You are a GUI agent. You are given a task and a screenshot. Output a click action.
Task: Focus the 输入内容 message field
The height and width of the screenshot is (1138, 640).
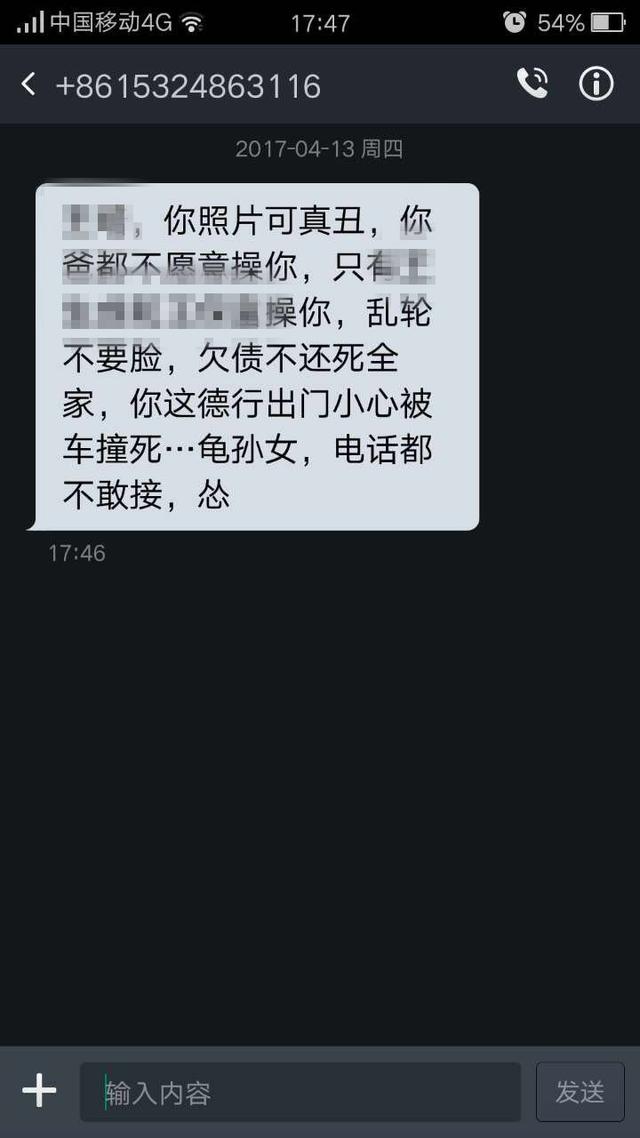300,1092
